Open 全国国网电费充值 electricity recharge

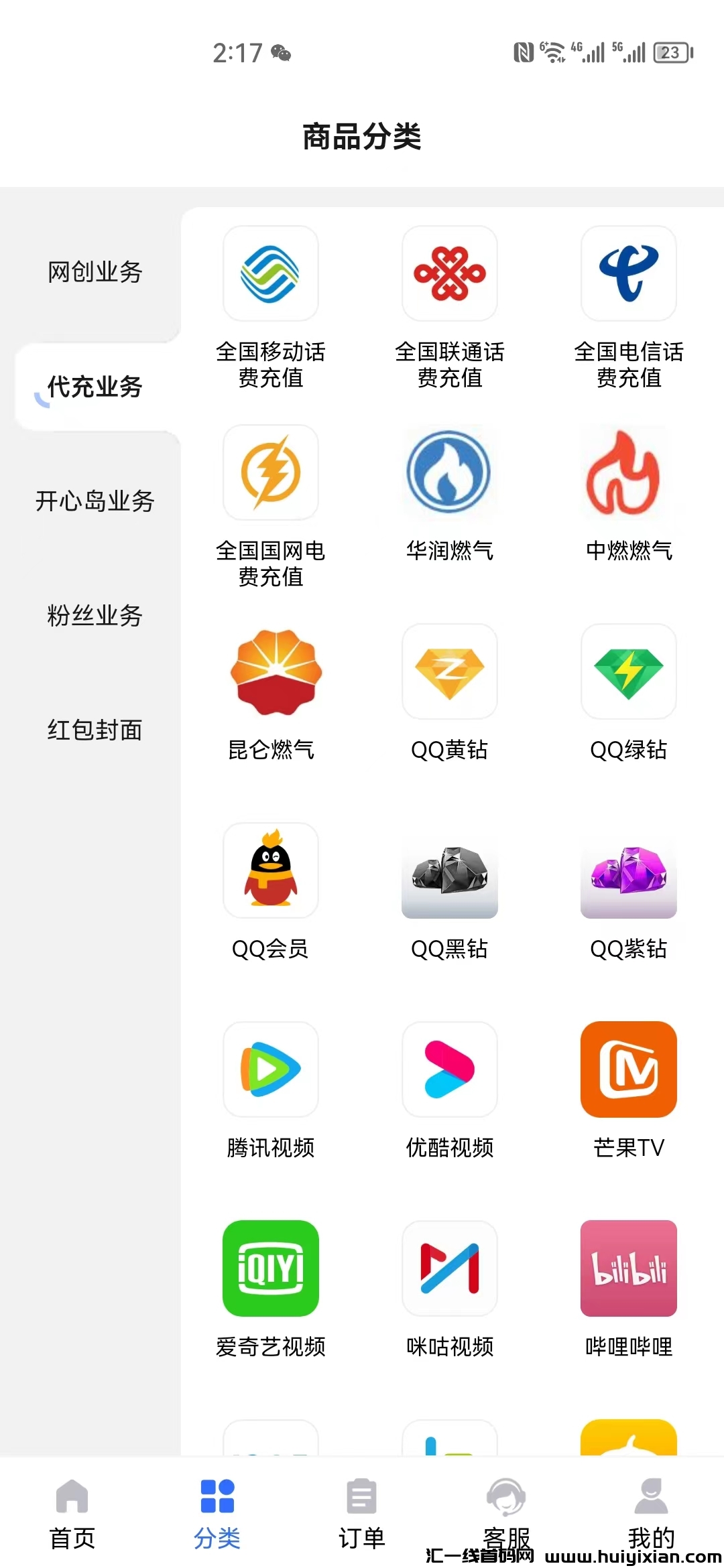pos(270,472)
